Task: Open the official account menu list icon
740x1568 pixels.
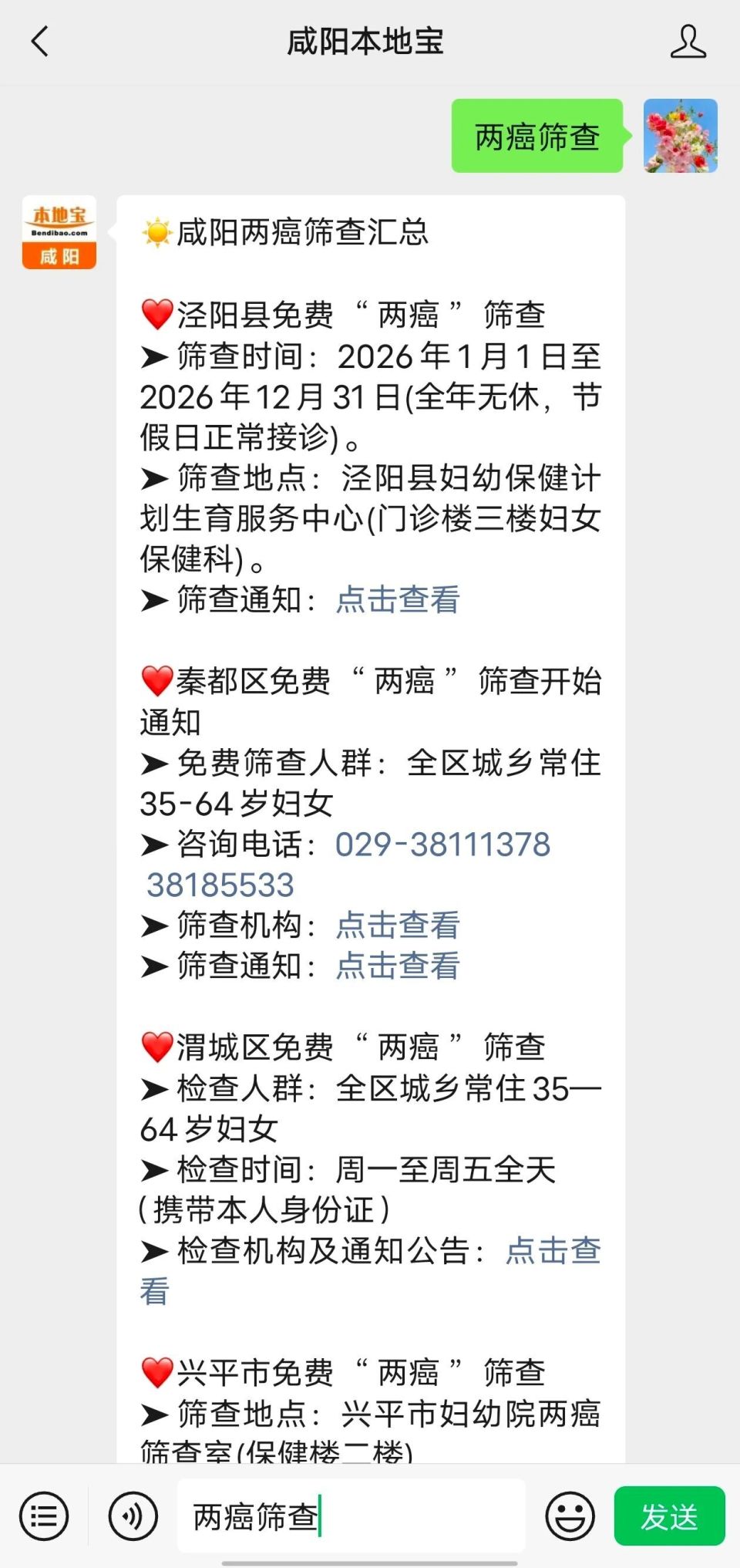Action: [43, 1516]
